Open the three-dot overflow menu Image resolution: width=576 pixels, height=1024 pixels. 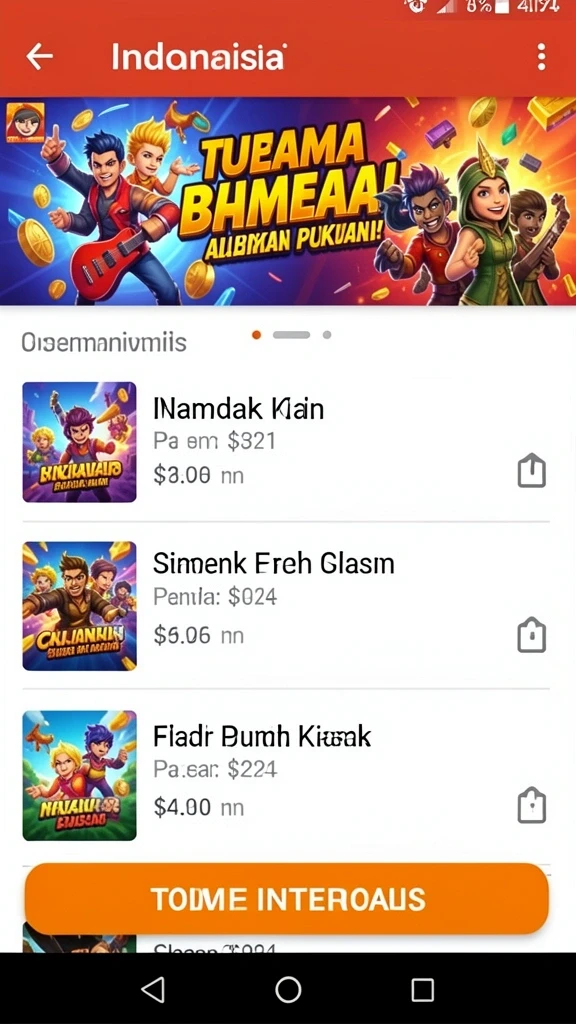(541, 57)
